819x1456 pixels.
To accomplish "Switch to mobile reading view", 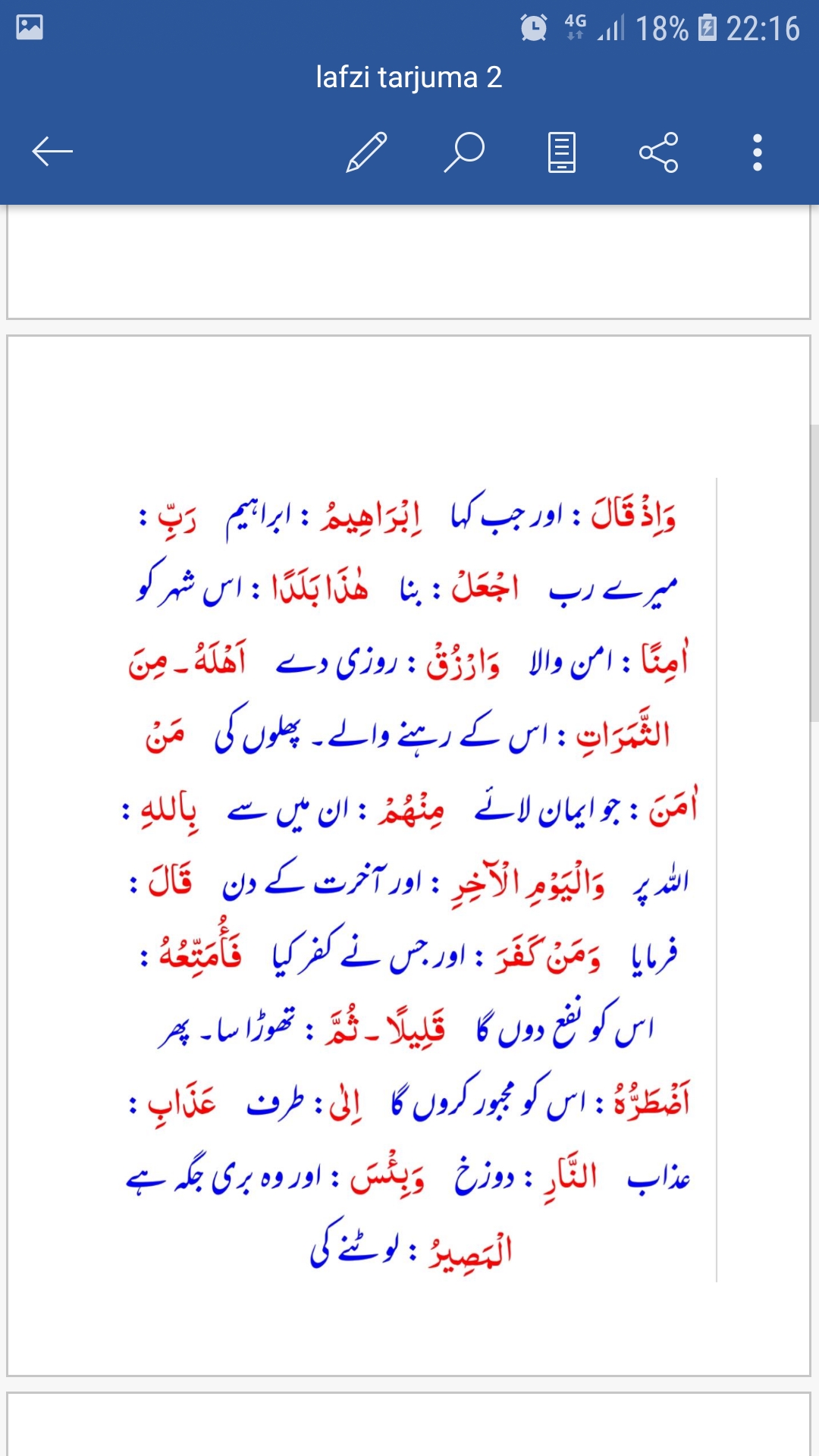I will coord(562,152).
